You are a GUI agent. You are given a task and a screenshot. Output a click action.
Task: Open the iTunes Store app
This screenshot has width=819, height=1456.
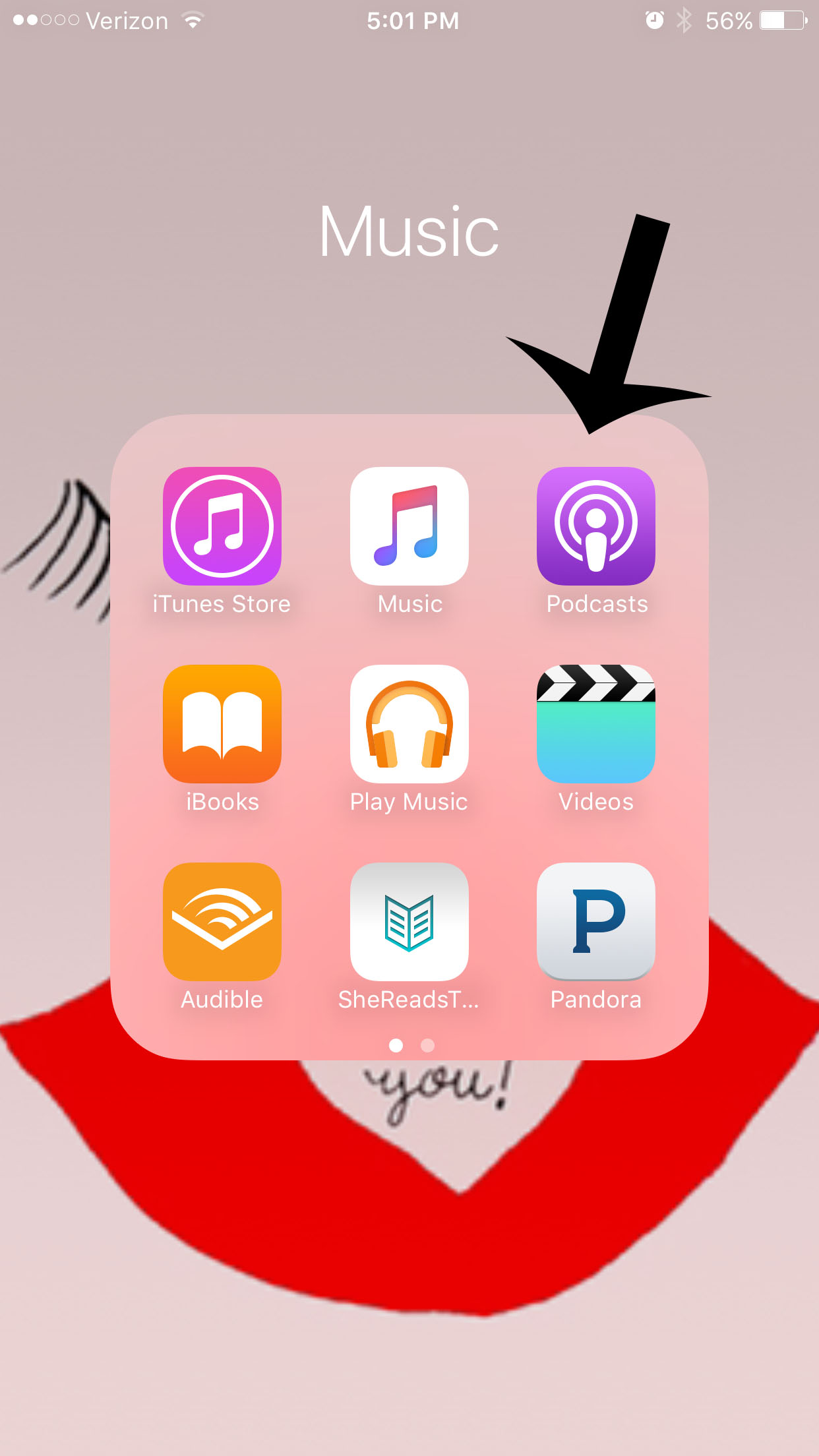pos(222,526)
